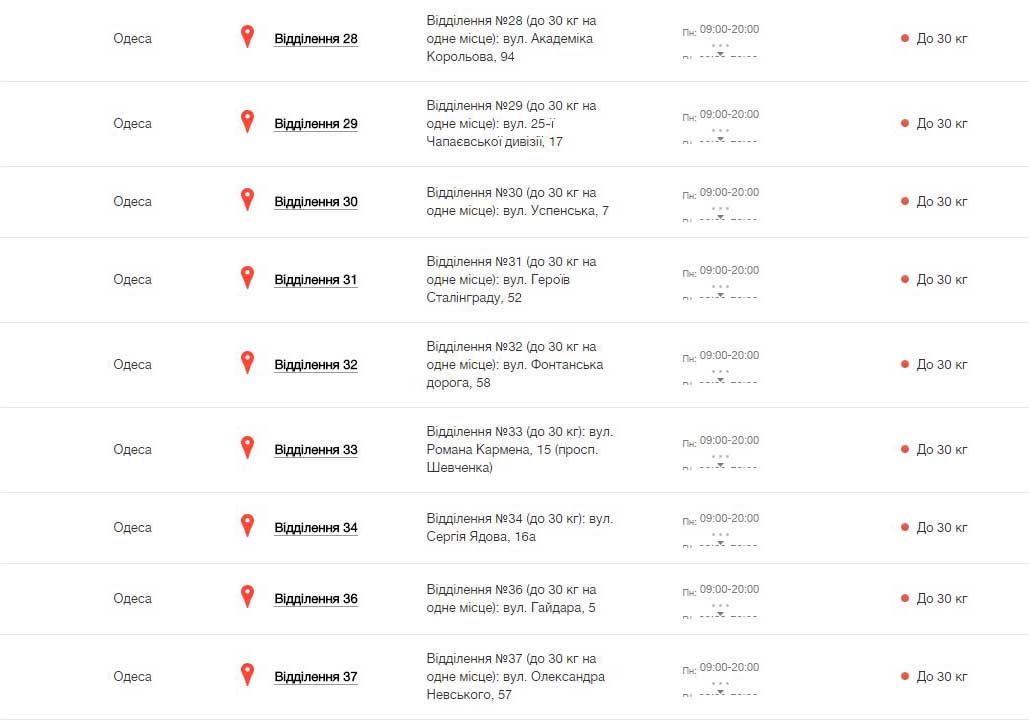1029x723 pixels.
Task: Open the Відділення 37 link
Action: point(315,677)
